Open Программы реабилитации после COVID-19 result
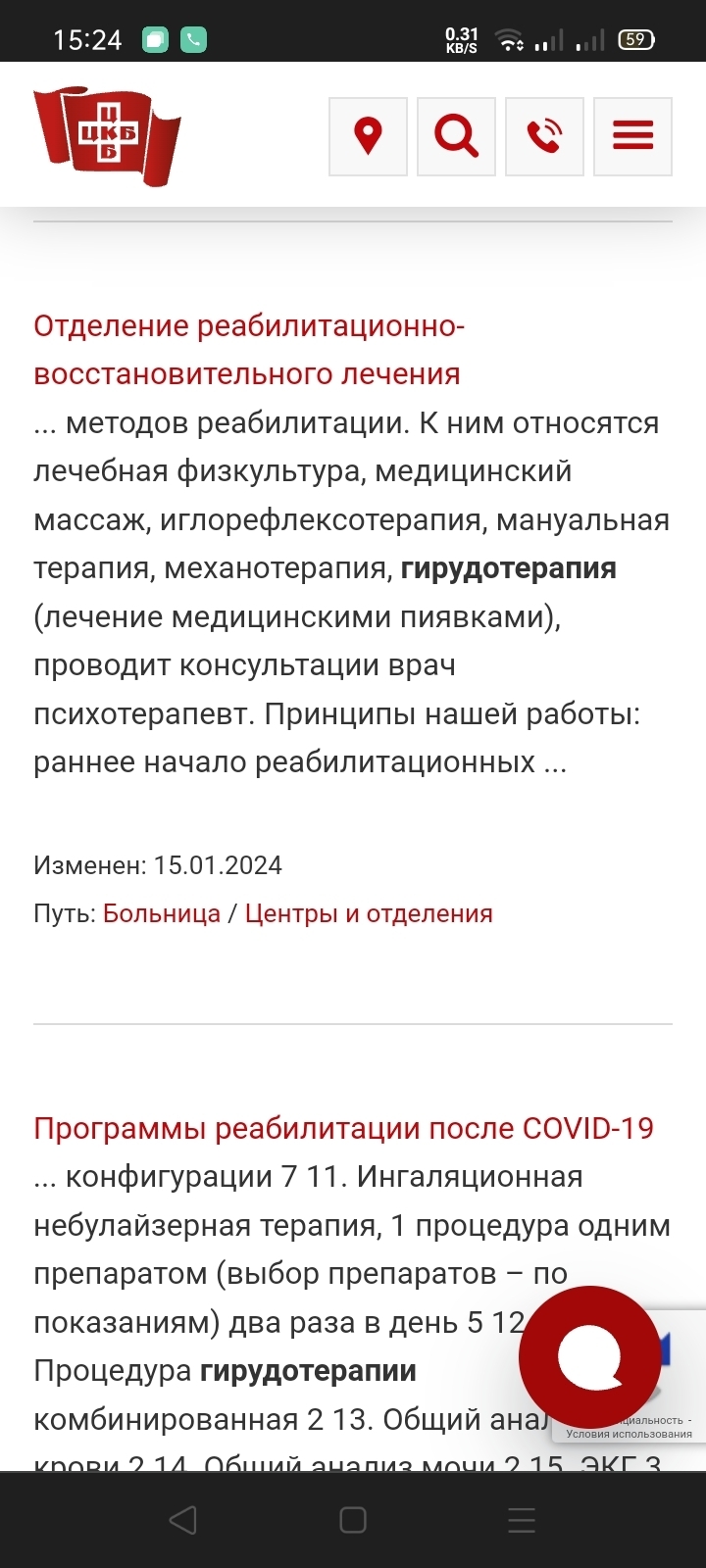Screen dimensions: 706x1568 click(343, 1128)
